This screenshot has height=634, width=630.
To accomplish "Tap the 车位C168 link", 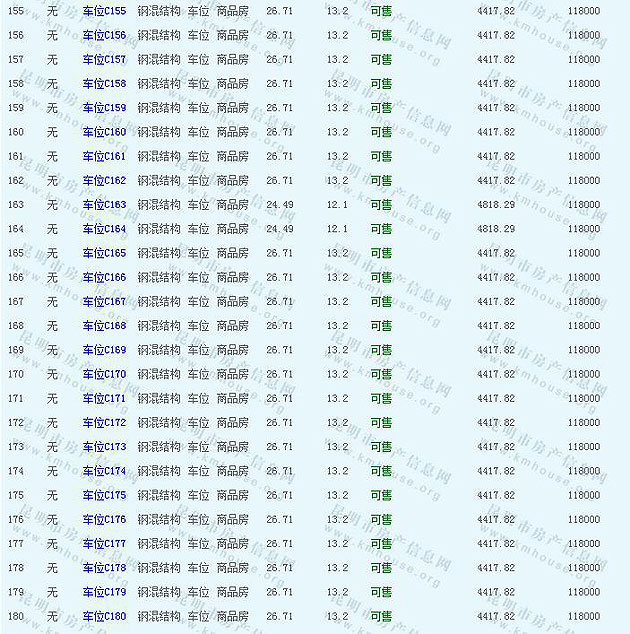I will (104, 326).
